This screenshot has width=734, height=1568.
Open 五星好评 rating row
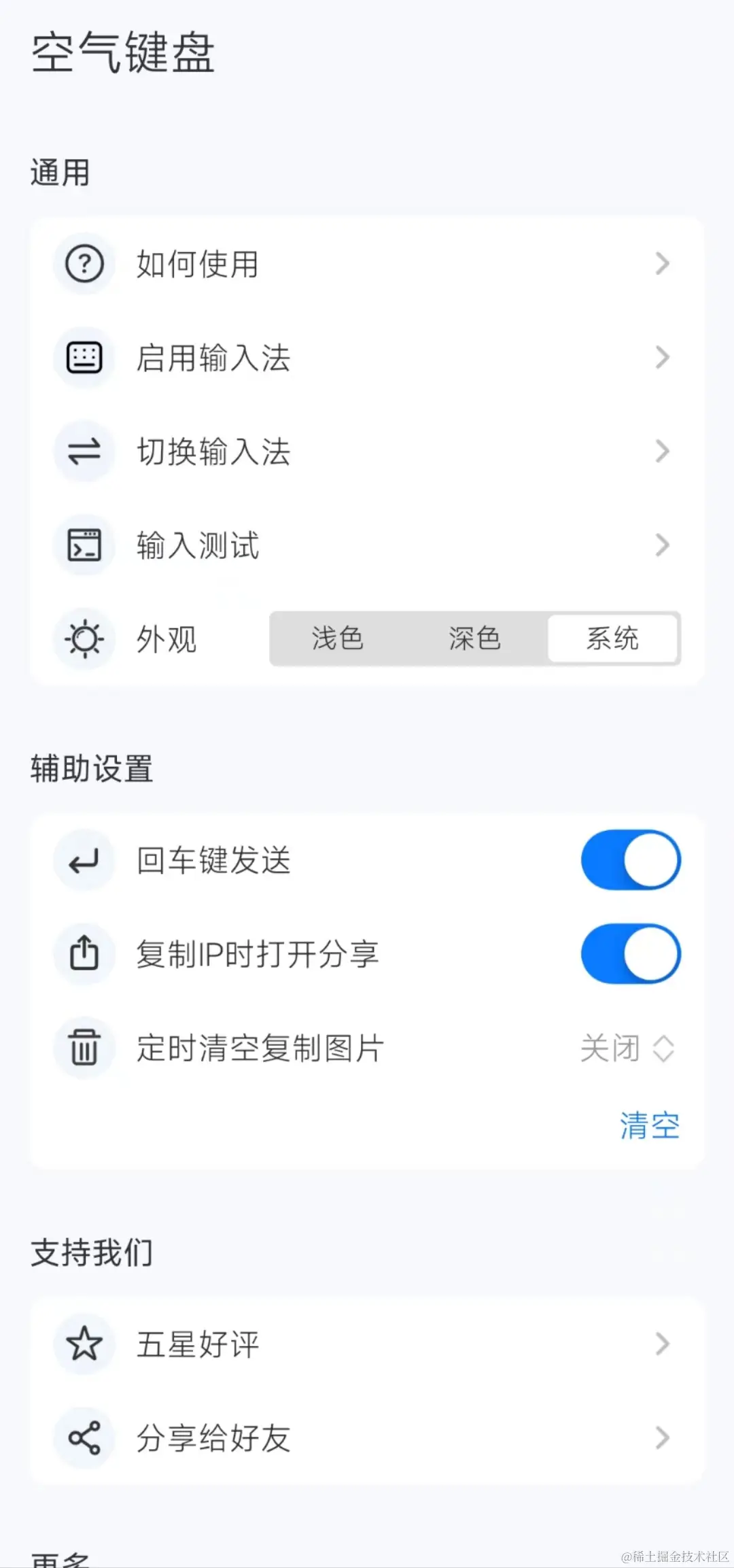(367, 1344)
